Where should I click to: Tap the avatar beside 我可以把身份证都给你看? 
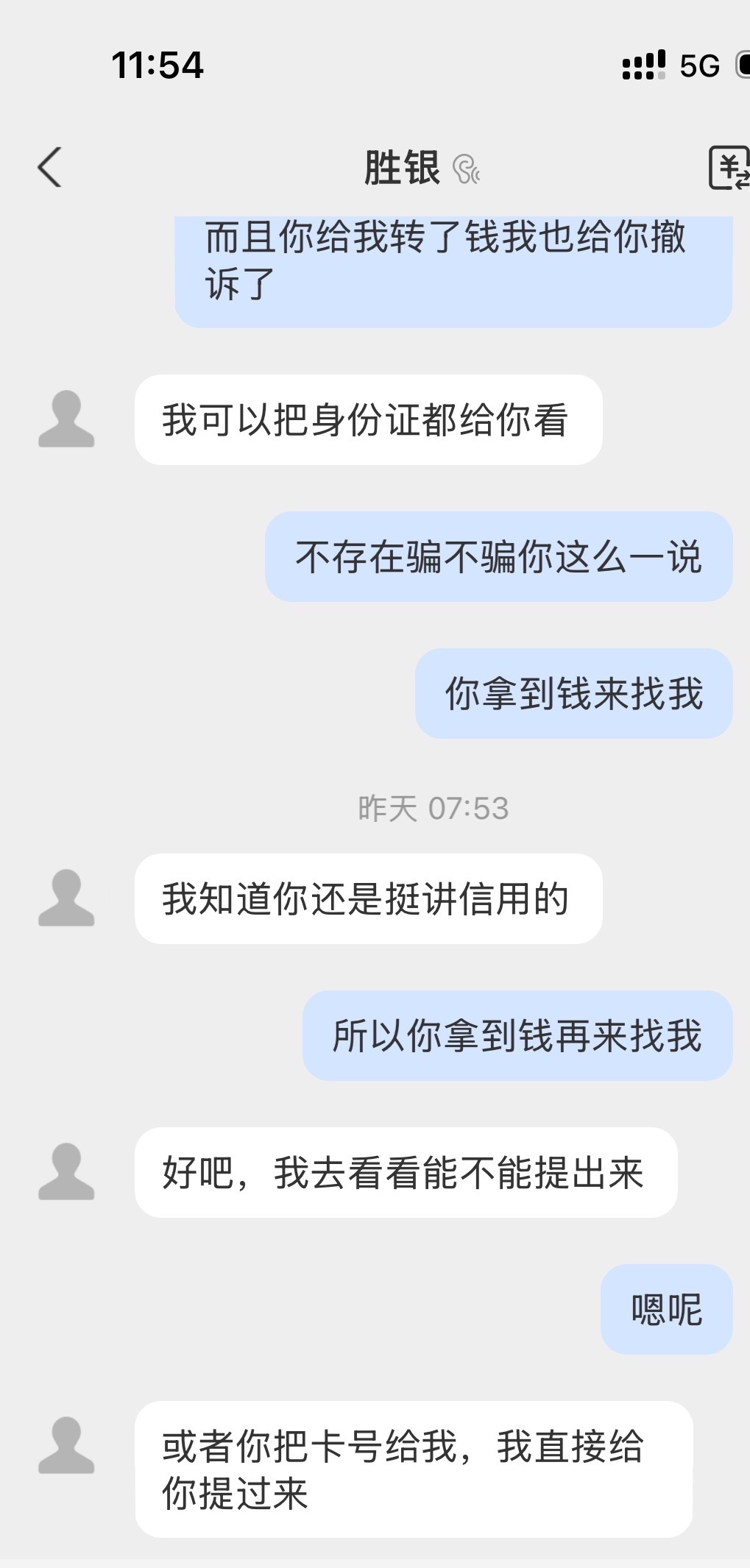pyautogui.click(x=66, y=419)
